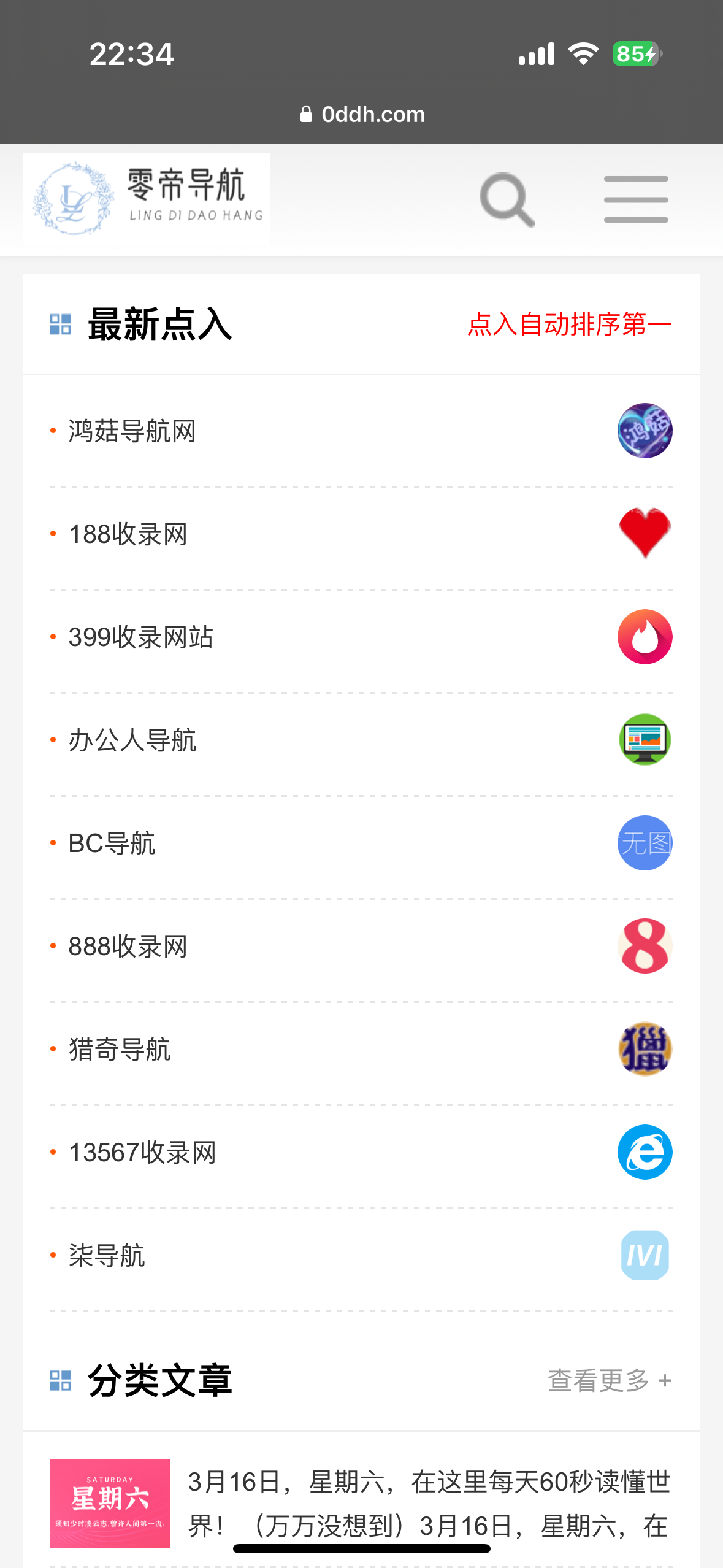The height and width of the screenshot is (1568, 723).
Task: Select BC导航 from the list
Action: (112, 844)
